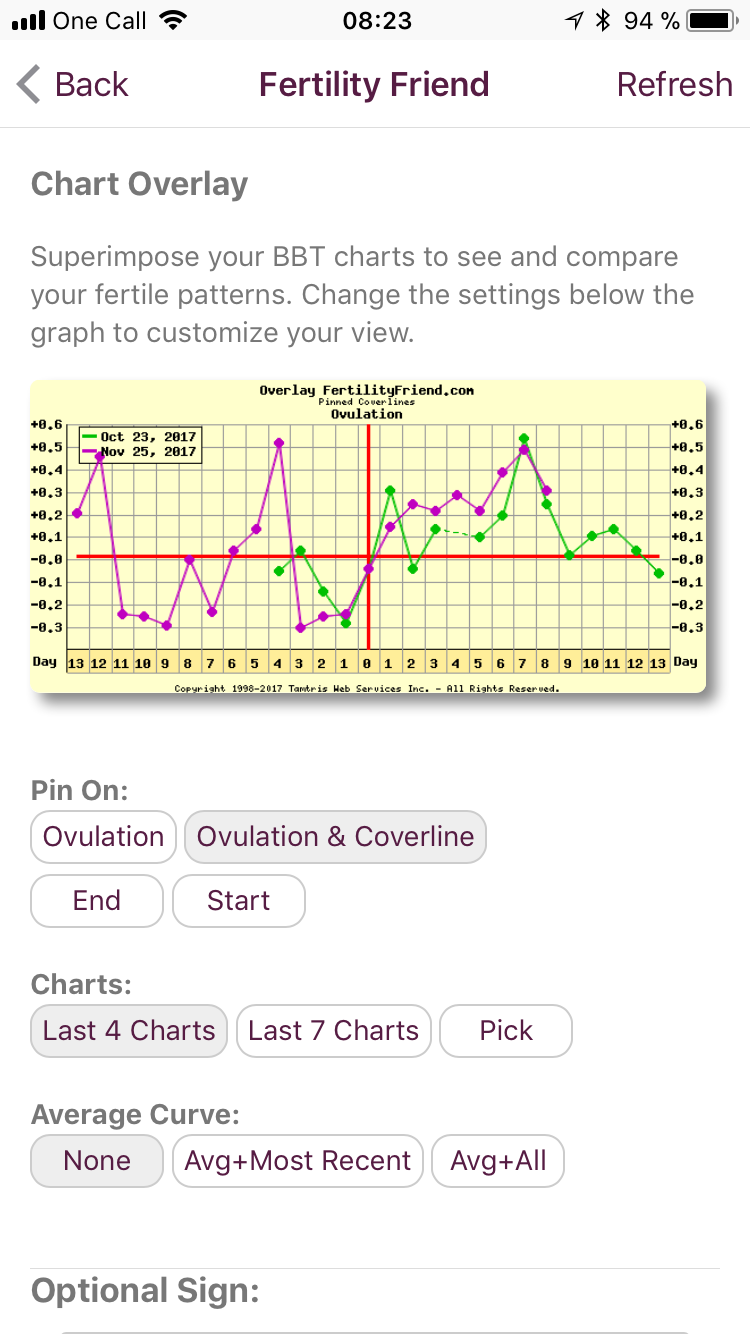This screenshot has width=750, height=1334.
Task: Show Last 4 Charts
Action: (129, 1031)
